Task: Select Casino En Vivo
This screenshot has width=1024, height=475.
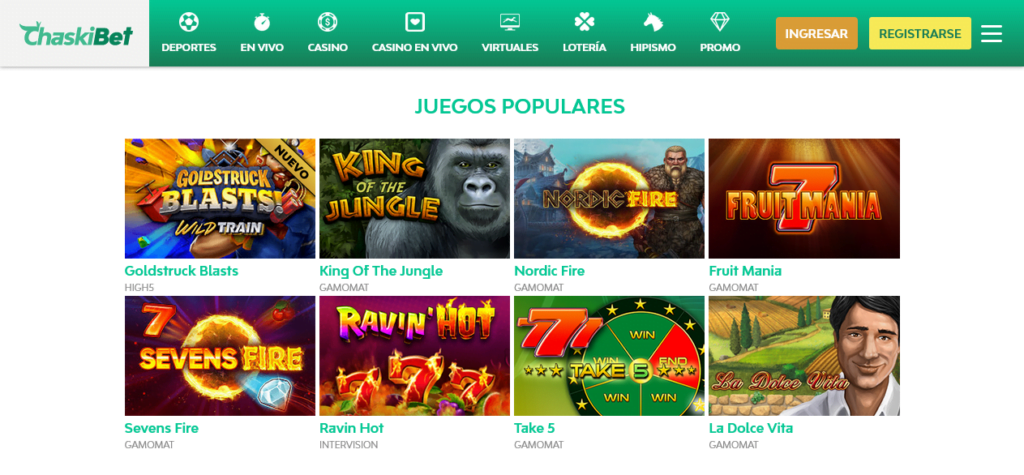Action: tap(414, 33)
